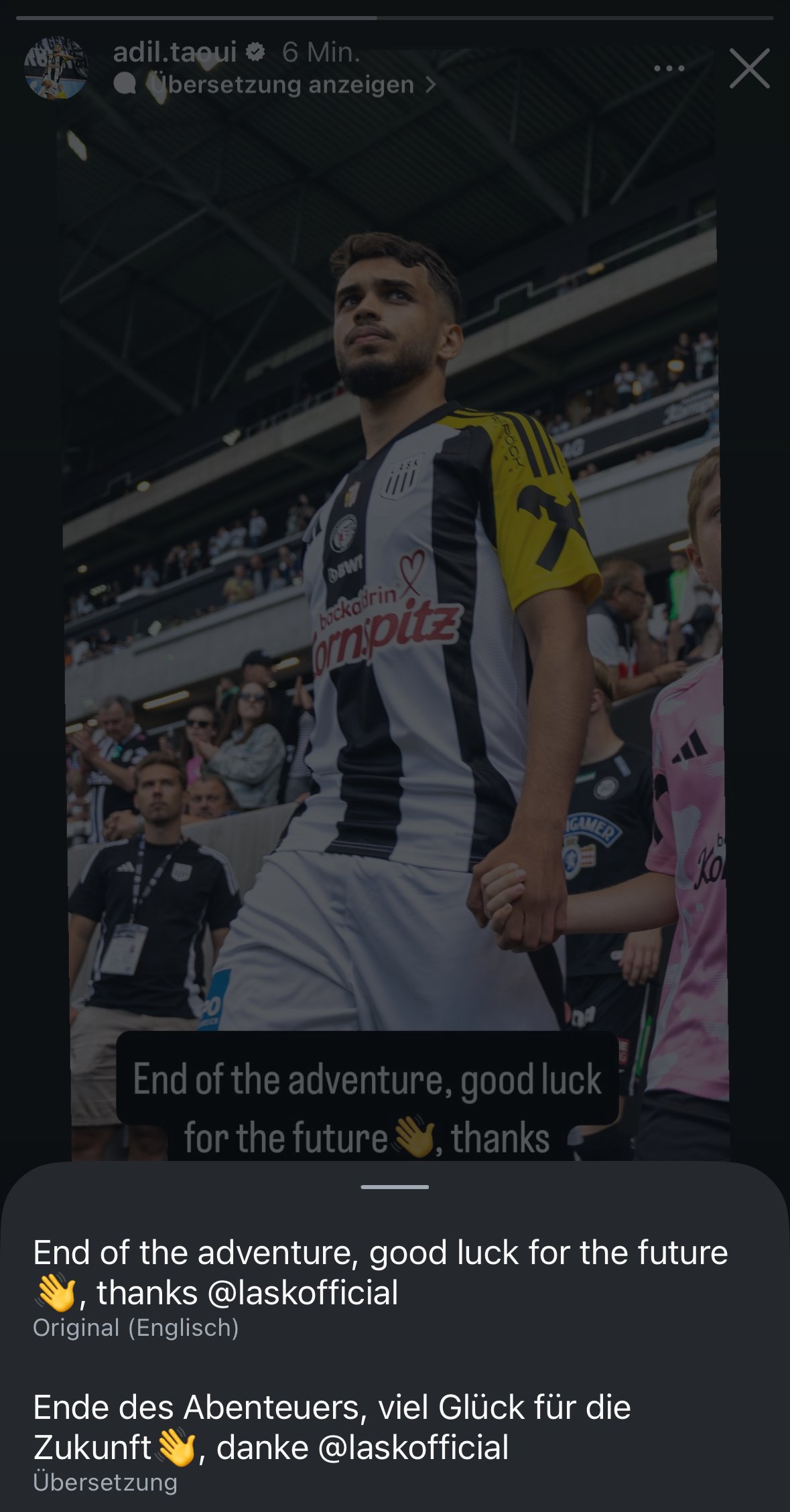790x1512 pixels.
Task: Tap the adil.taoui username
Action: click(x=175, y=52)
